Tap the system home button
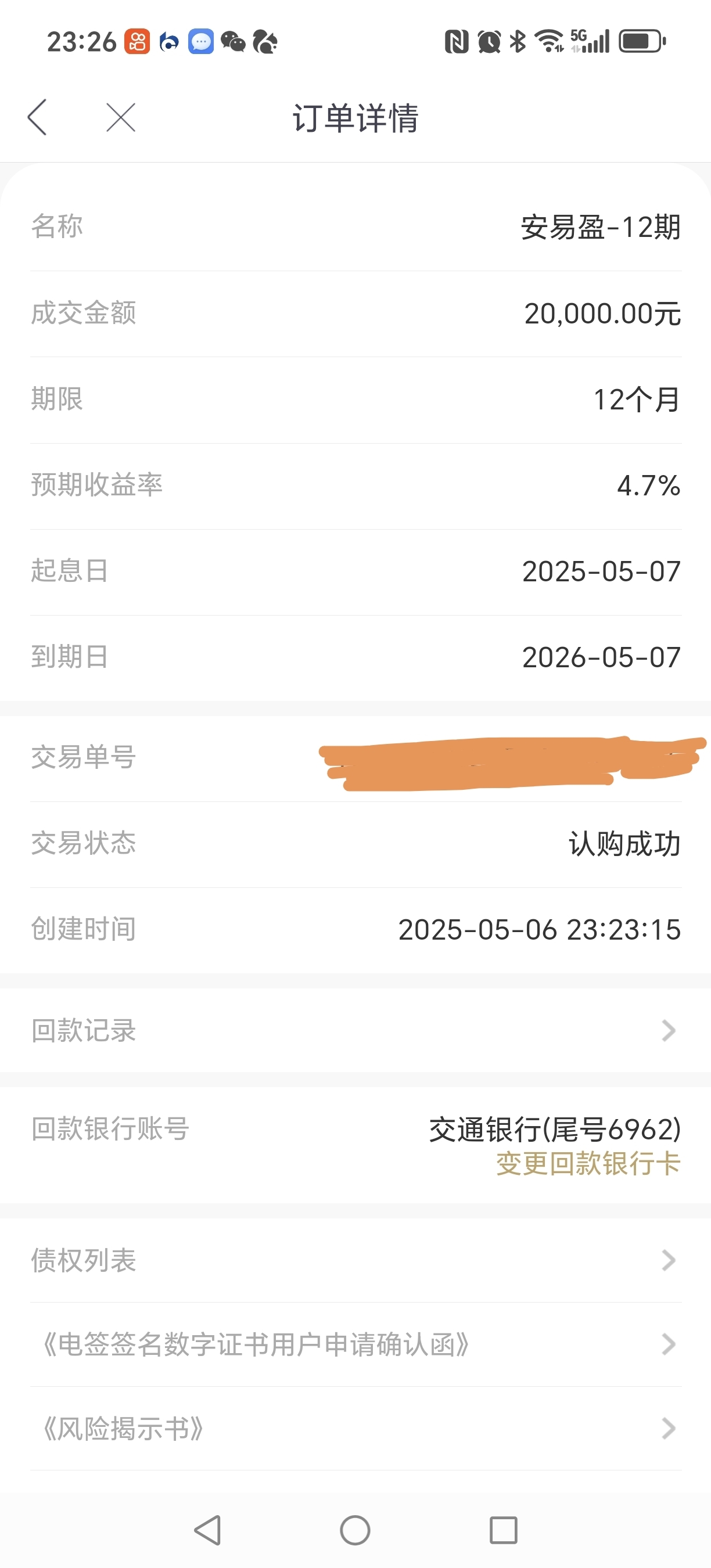Viewport: 711px width, 1568px height. 355,1530
